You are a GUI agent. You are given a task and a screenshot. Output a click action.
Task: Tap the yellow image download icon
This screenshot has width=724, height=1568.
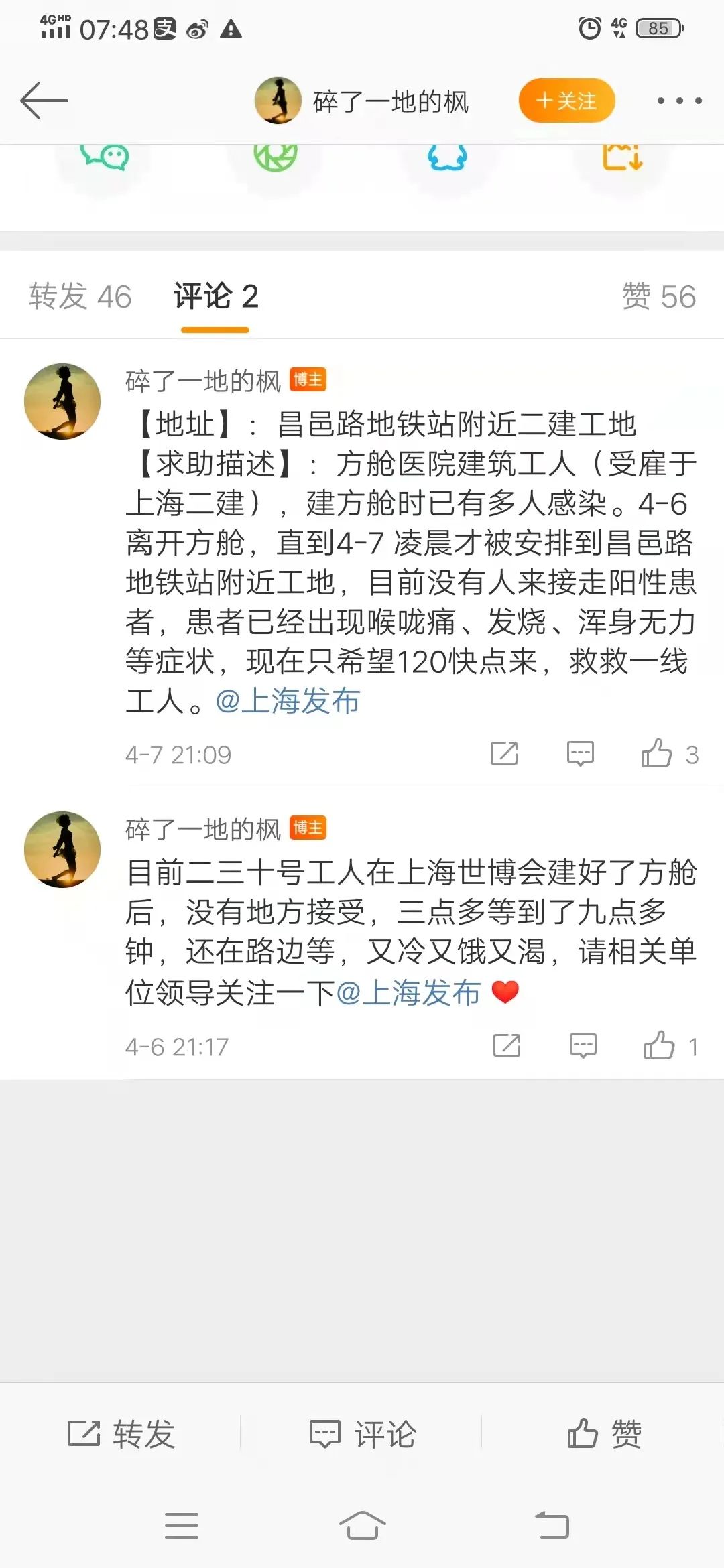[622, 157]
